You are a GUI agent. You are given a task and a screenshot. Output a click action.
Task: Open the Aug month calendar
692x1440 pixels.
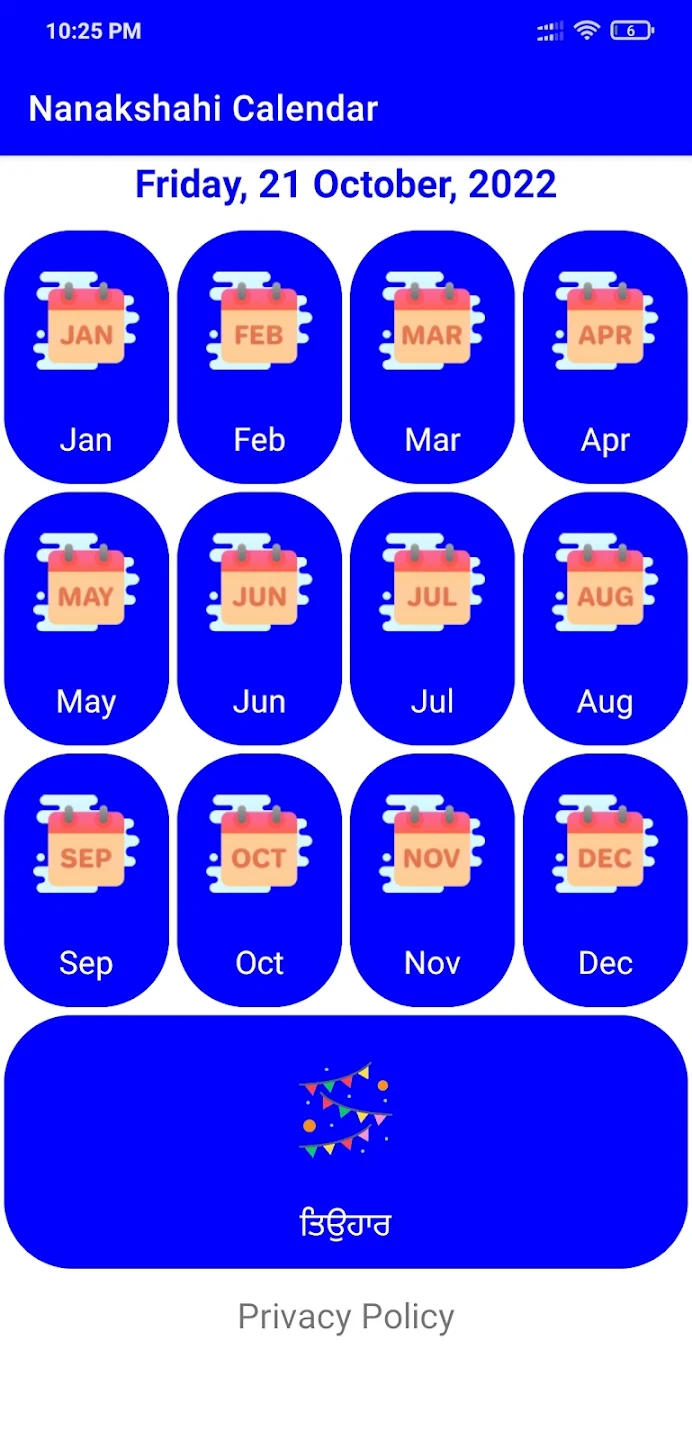click(605, 618)
